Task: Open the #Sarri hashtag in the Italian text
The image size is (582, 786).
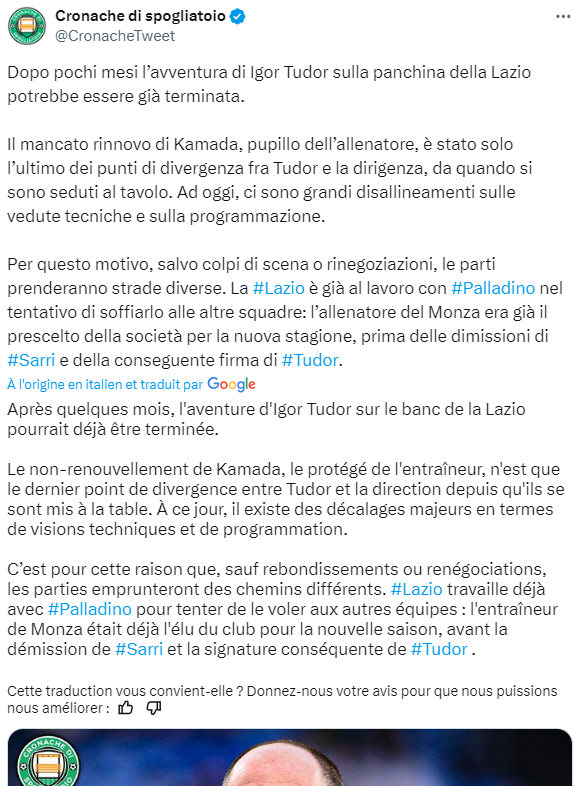Action: click(31, 360)
